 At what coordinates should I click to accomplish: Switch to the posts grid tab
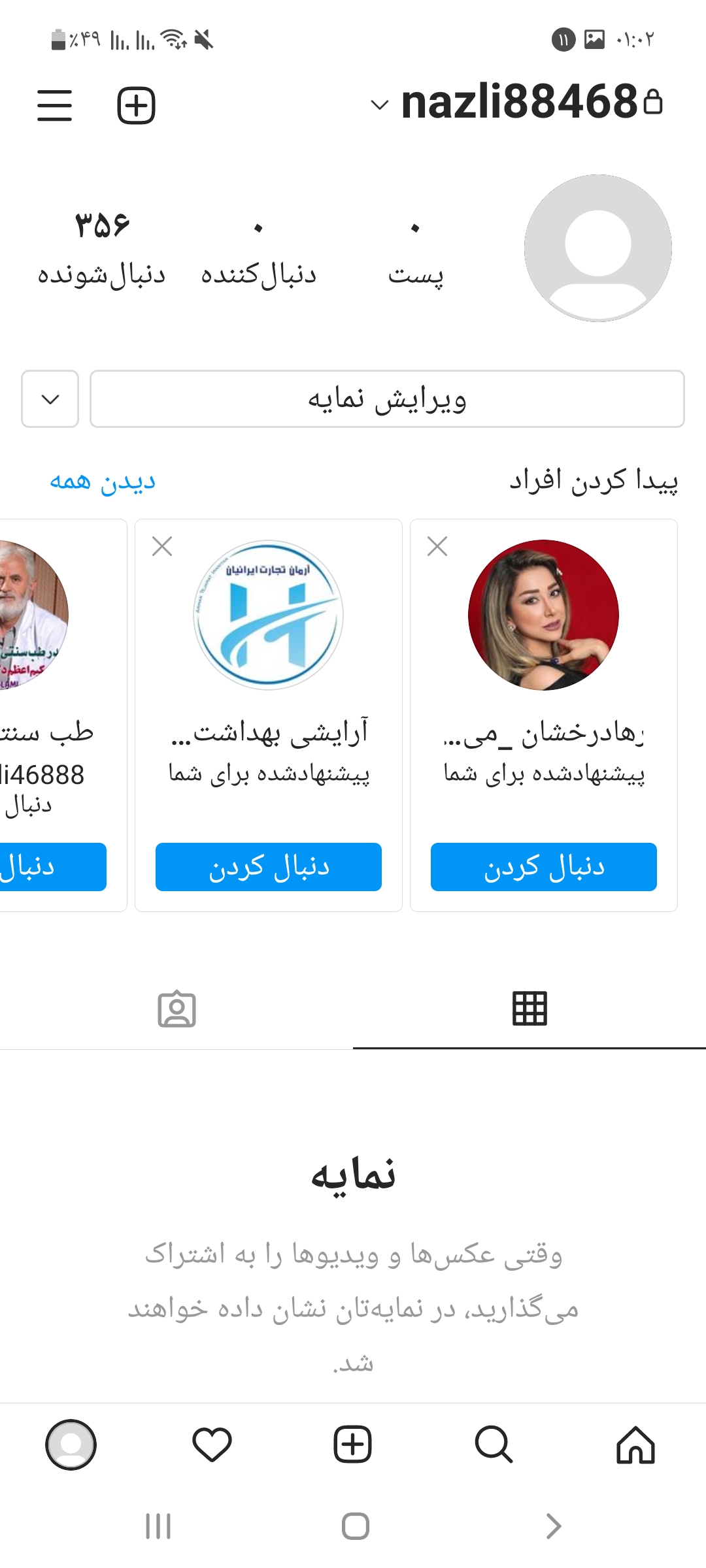click(529, 1009)
